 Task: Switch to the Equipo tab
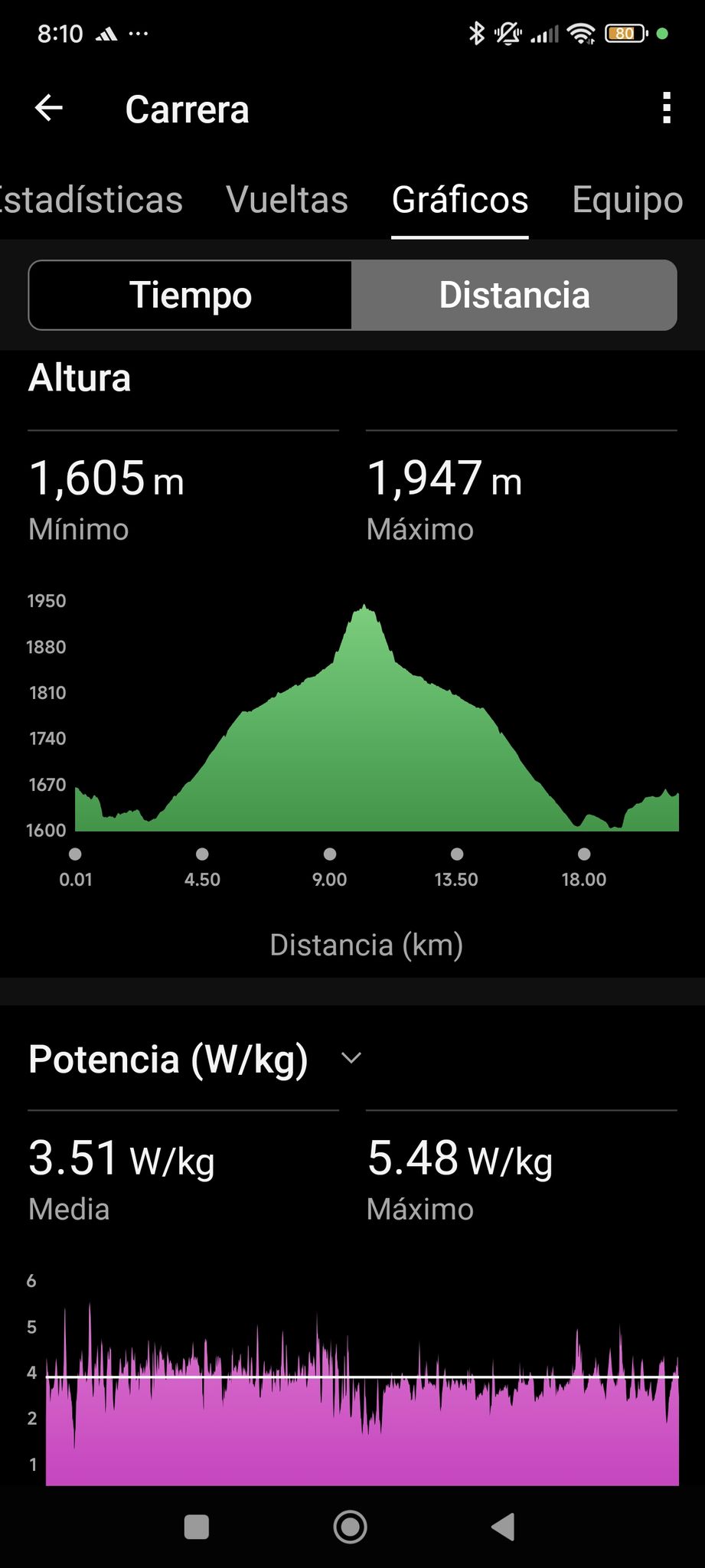(x=628, y=200)
